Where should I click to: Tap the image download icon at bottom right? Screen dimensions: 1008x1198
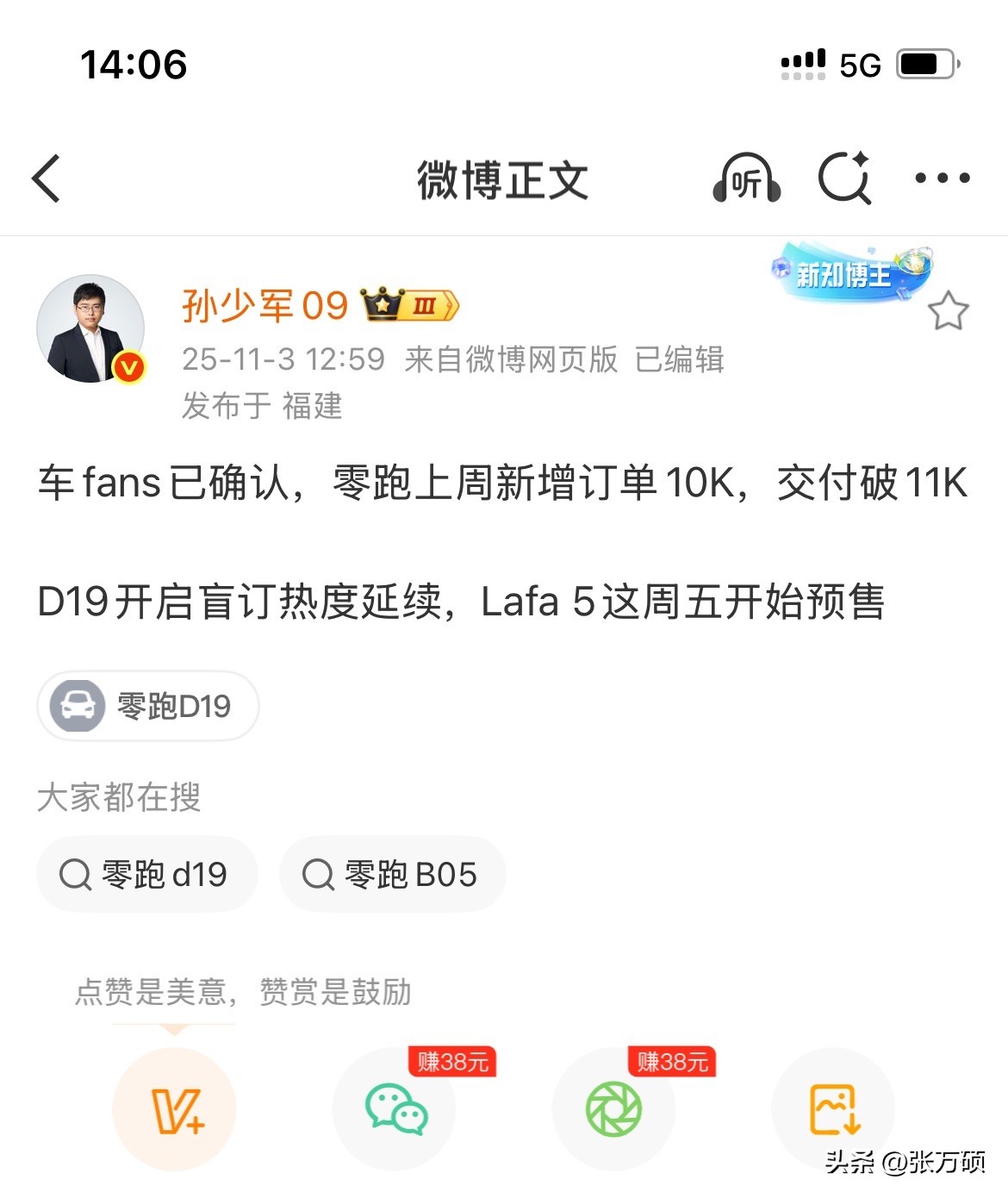(x=832, y=1110)
